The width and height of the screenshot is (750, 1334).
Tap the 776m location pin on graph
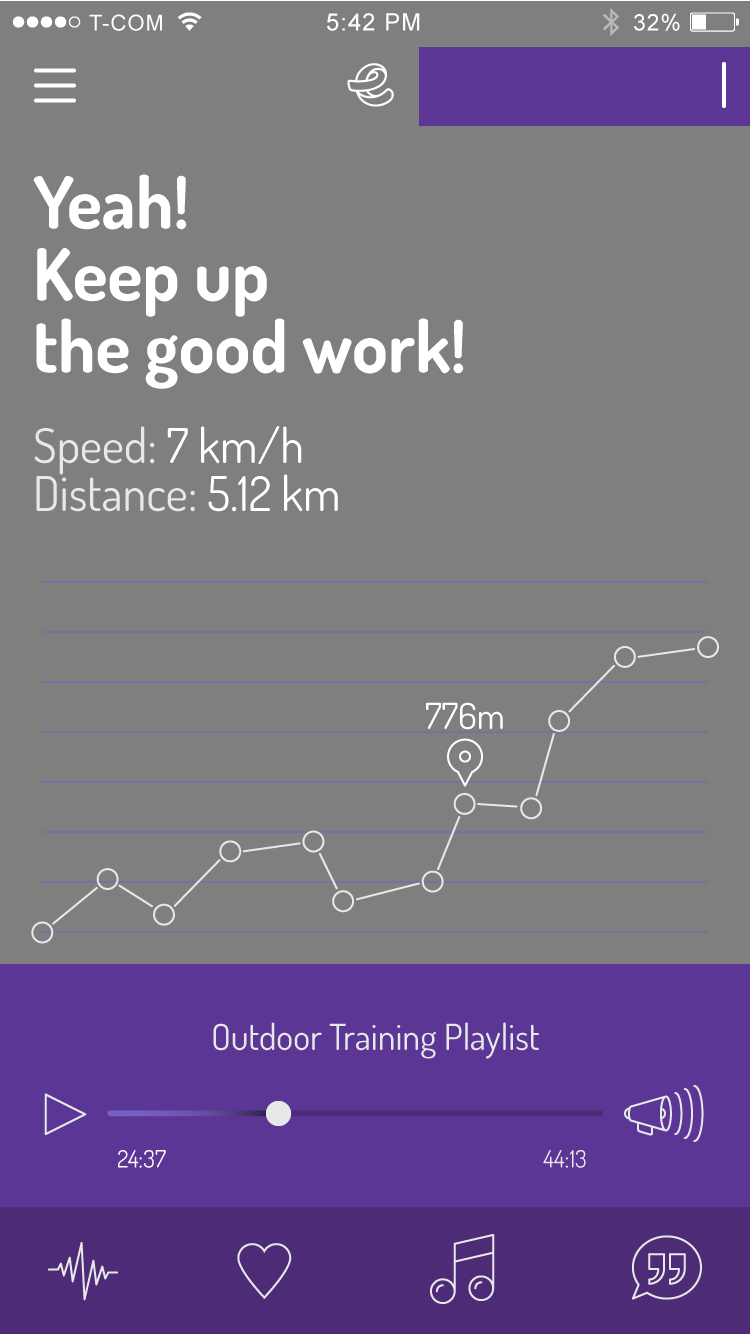(x=464, y=762)
